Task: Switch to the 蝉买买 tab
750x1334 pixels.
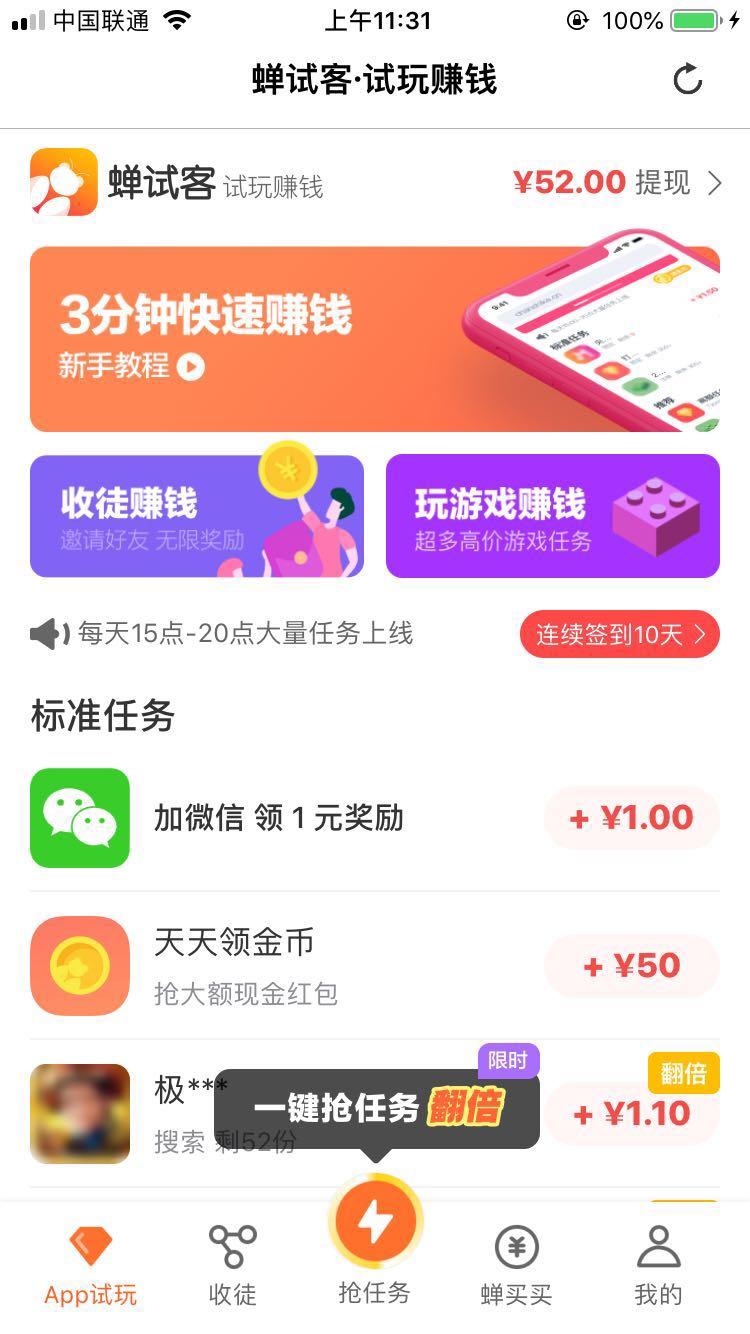Action: coord(516,1266)
